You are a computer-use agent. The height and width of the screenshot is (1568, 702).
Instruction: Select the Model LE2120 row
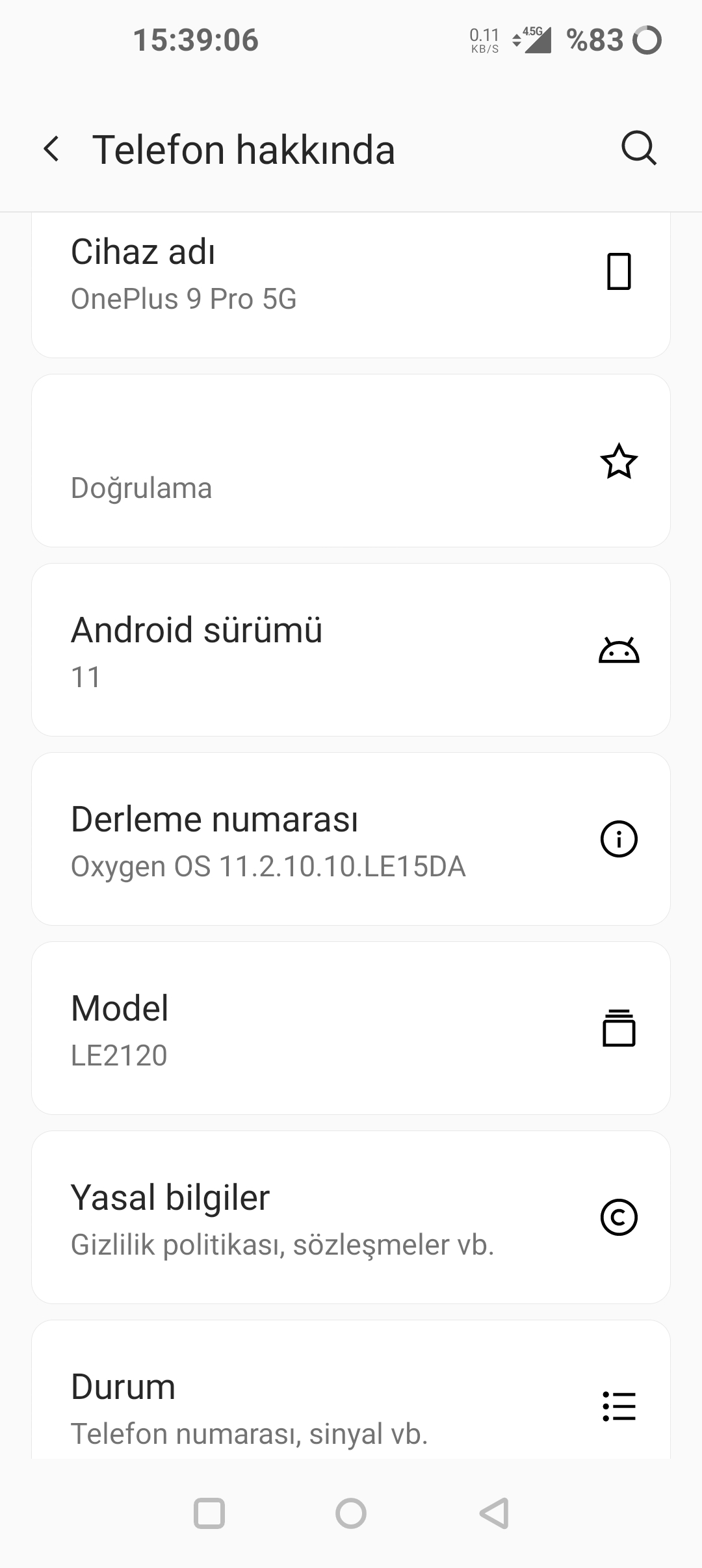point(351,1028)
